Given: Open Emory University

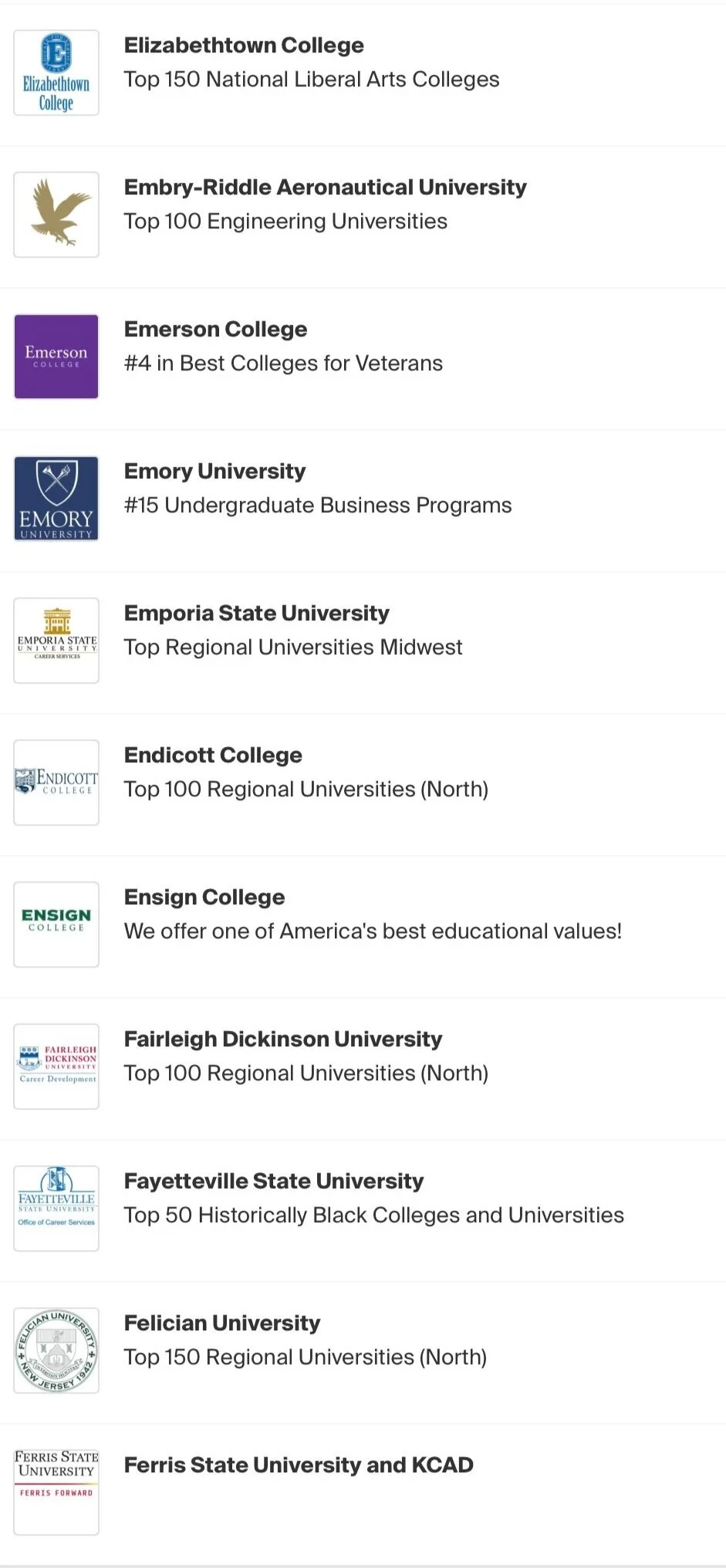Looking at the screenshot, I should (x=214, y=472).
